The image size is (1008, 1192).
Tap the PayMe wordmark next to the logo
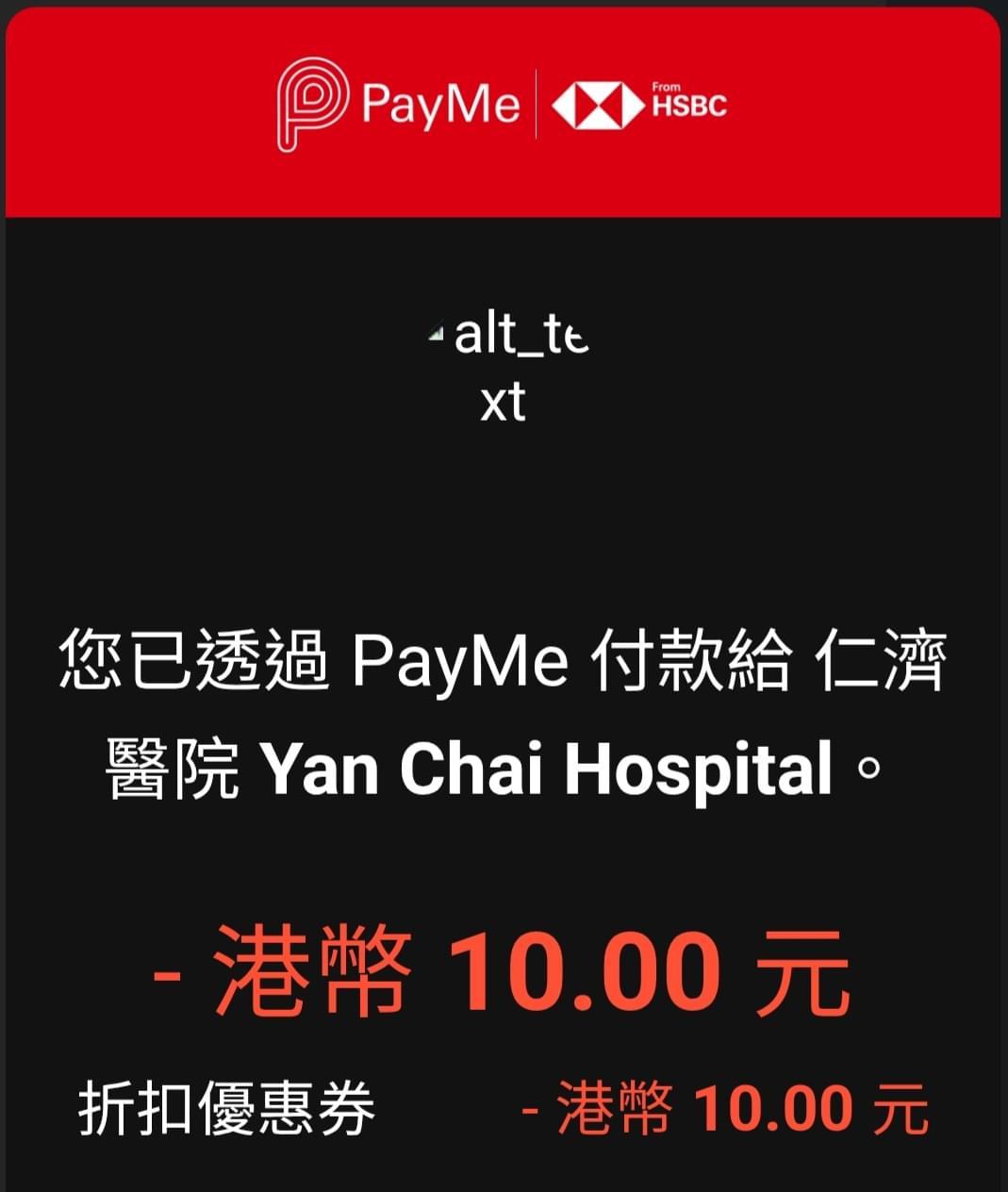click(x=439, y=106)
